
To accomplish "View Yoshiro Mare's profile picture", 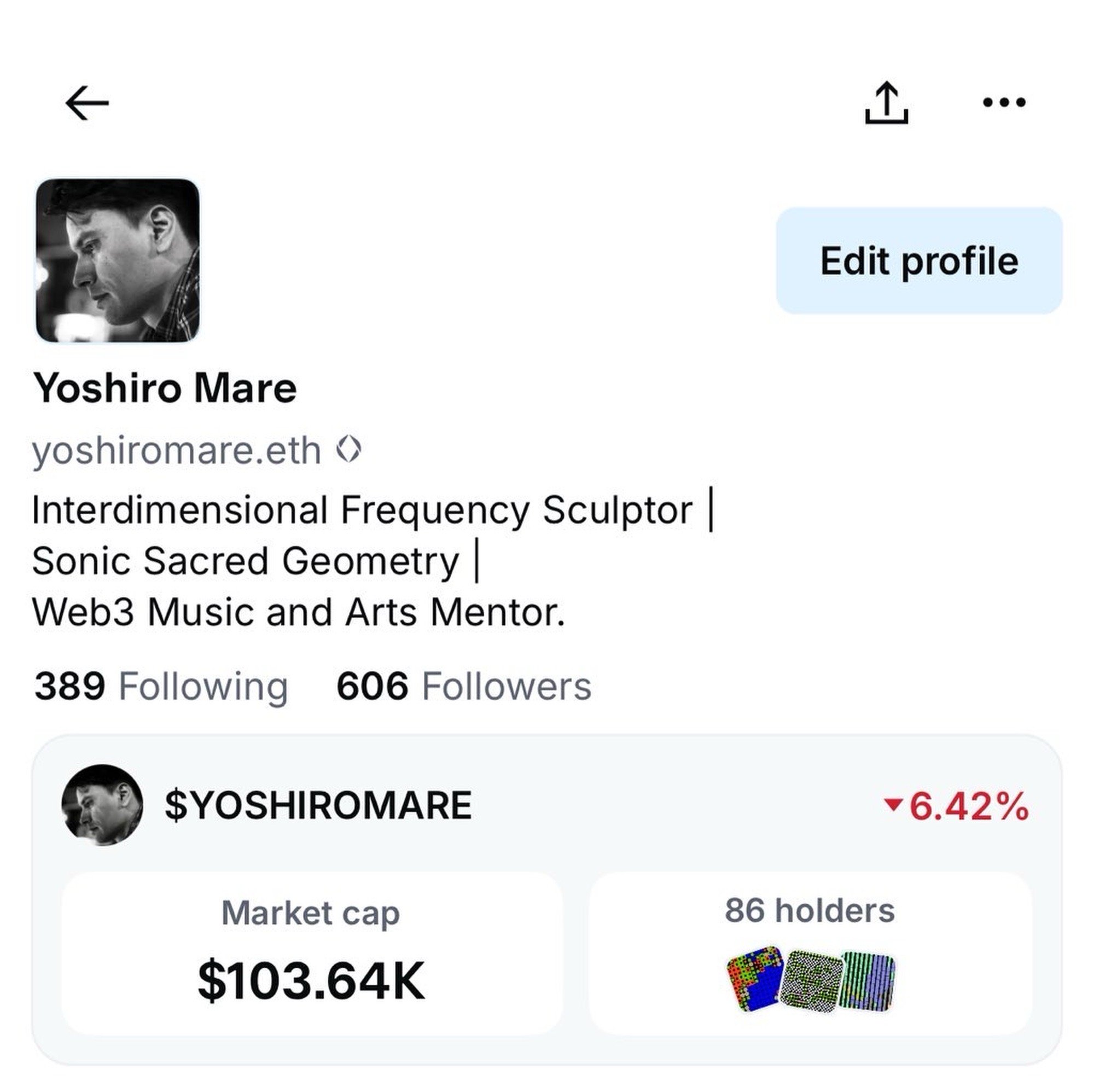I will [x=118, y=260].
